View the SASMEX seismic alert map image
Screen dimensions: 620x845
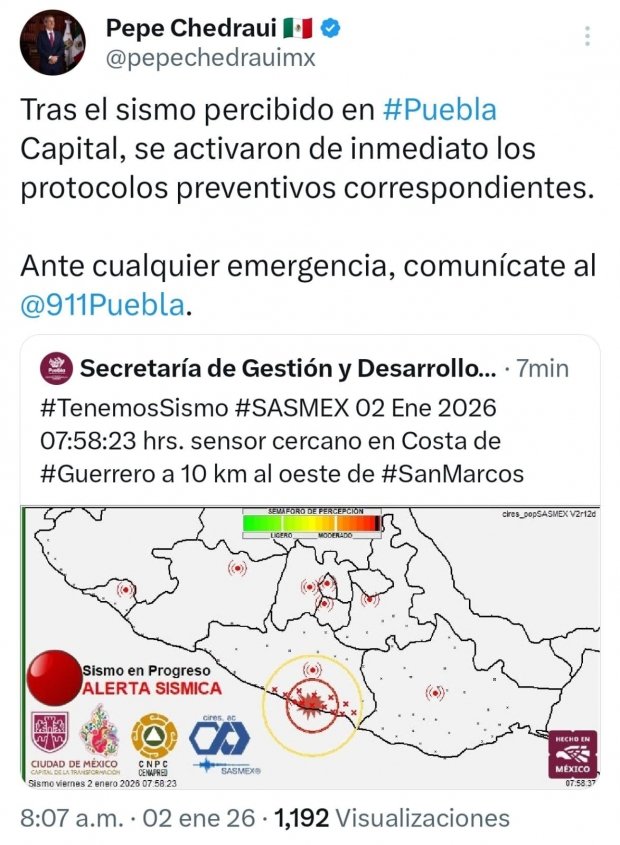click(x=310, y=643)
